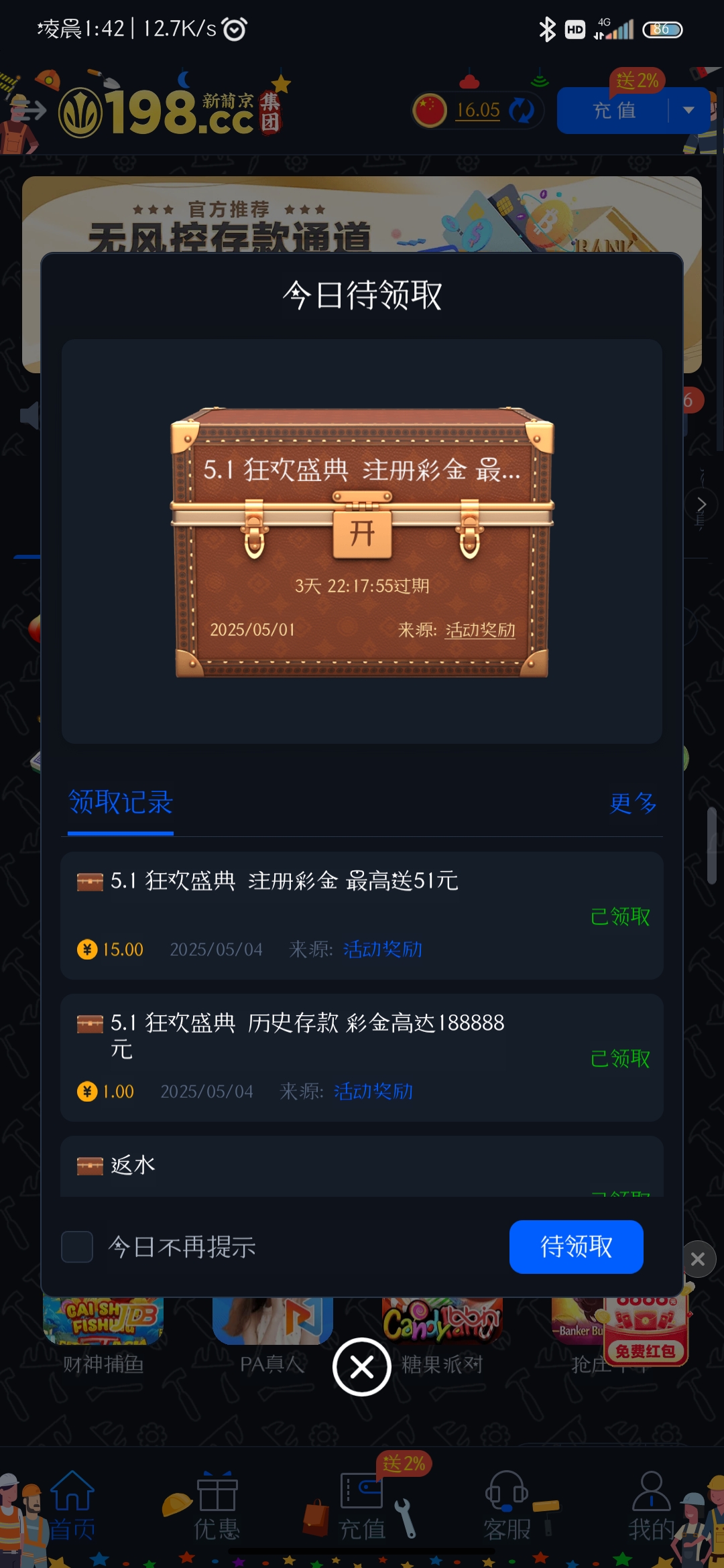Open the treasure chest with 开 button
724x1568 pixels.
[x=362, y=534]
